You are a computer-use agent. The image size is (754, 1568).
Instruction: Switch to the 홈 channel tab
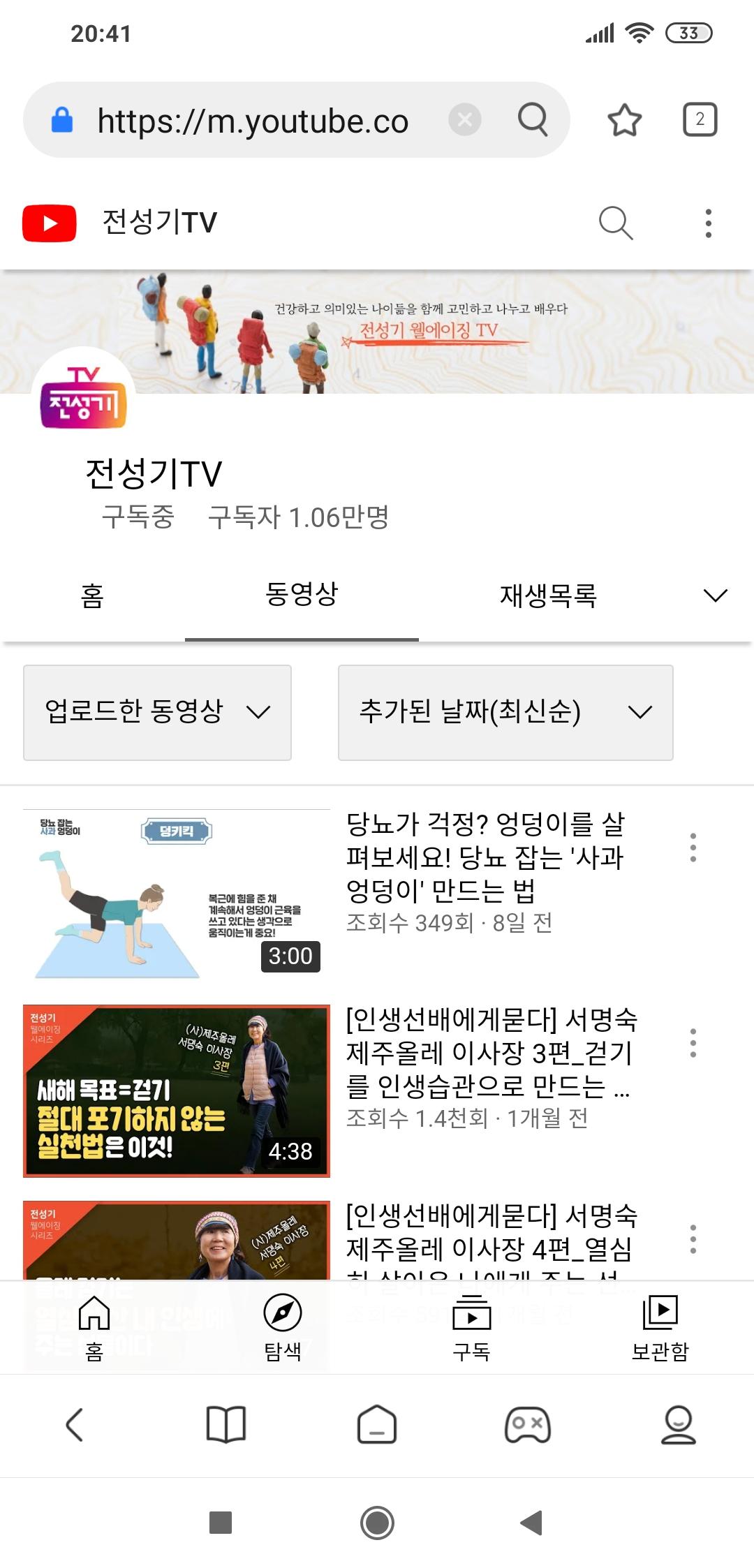tap(92, 596)
